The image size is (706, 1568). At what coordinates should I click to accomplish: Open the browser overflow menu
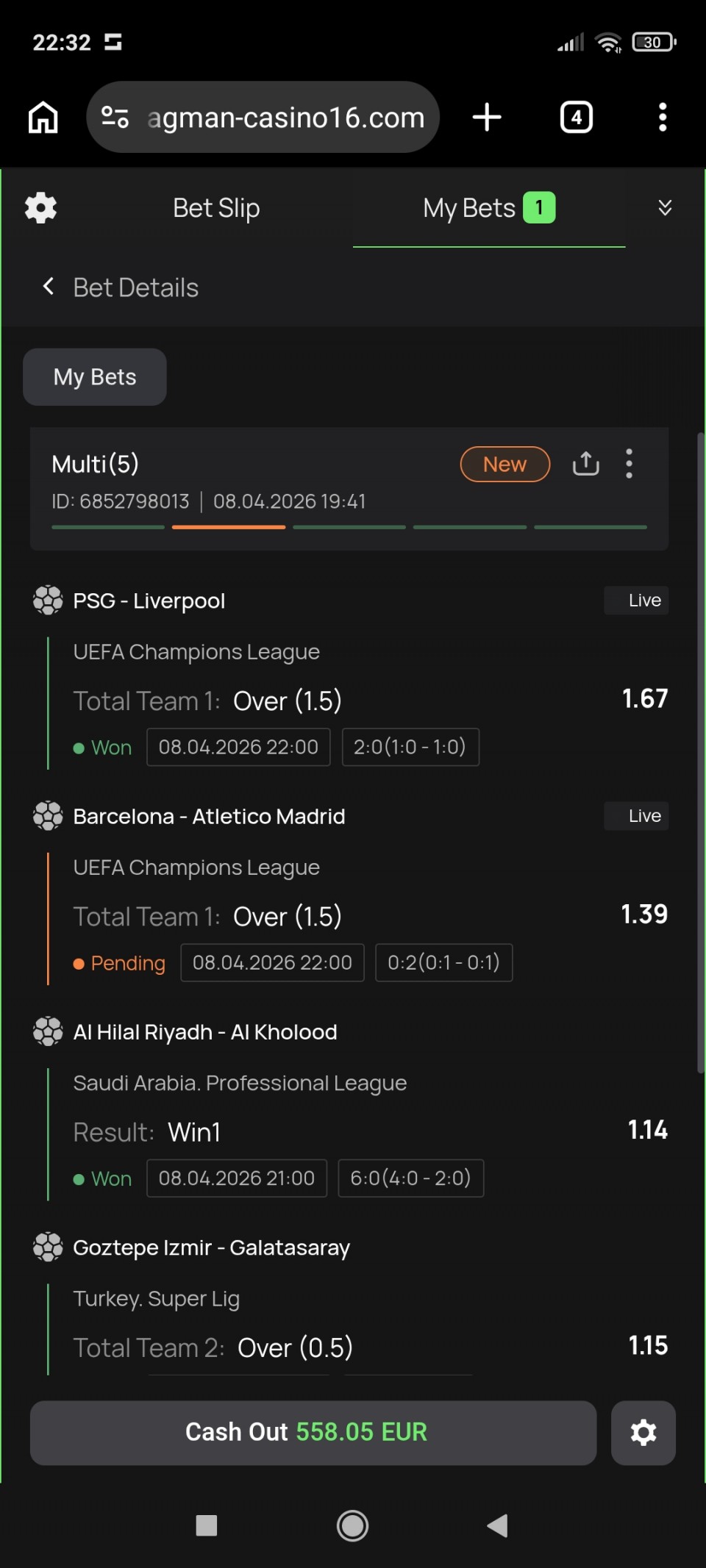tap(663, 117)
